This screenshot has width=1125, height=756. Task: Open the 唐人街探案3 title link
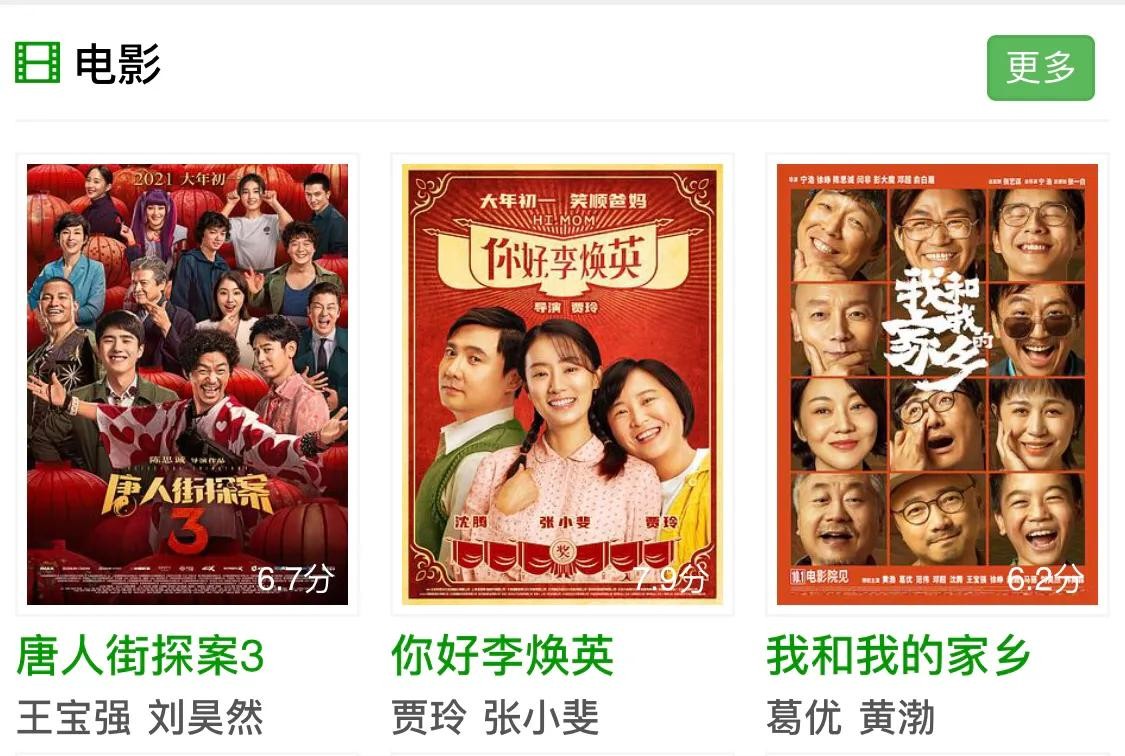point(141,657)
